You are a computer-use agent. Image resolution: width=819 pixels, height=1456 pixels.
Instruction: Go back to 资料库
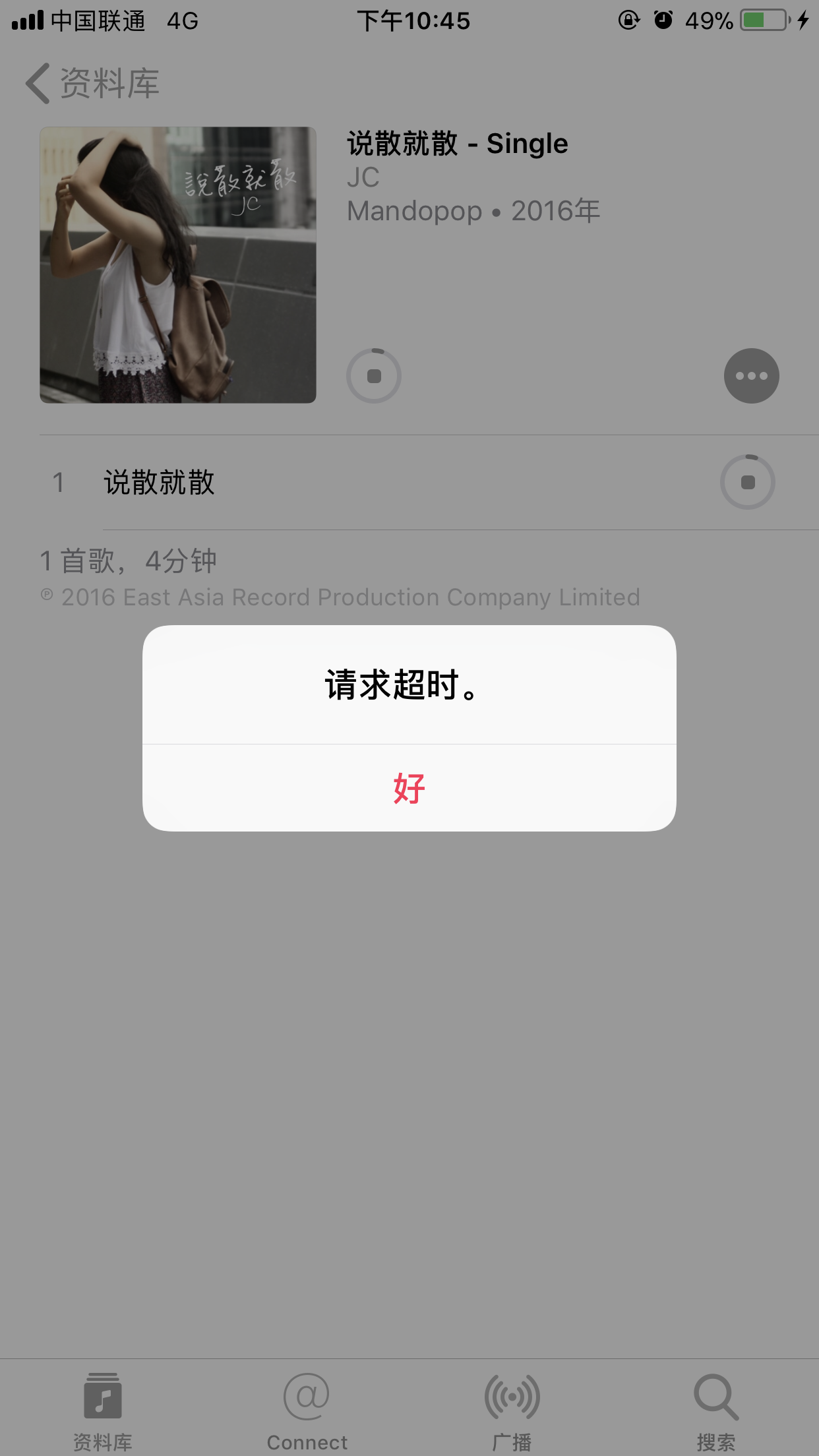point(92,84)
